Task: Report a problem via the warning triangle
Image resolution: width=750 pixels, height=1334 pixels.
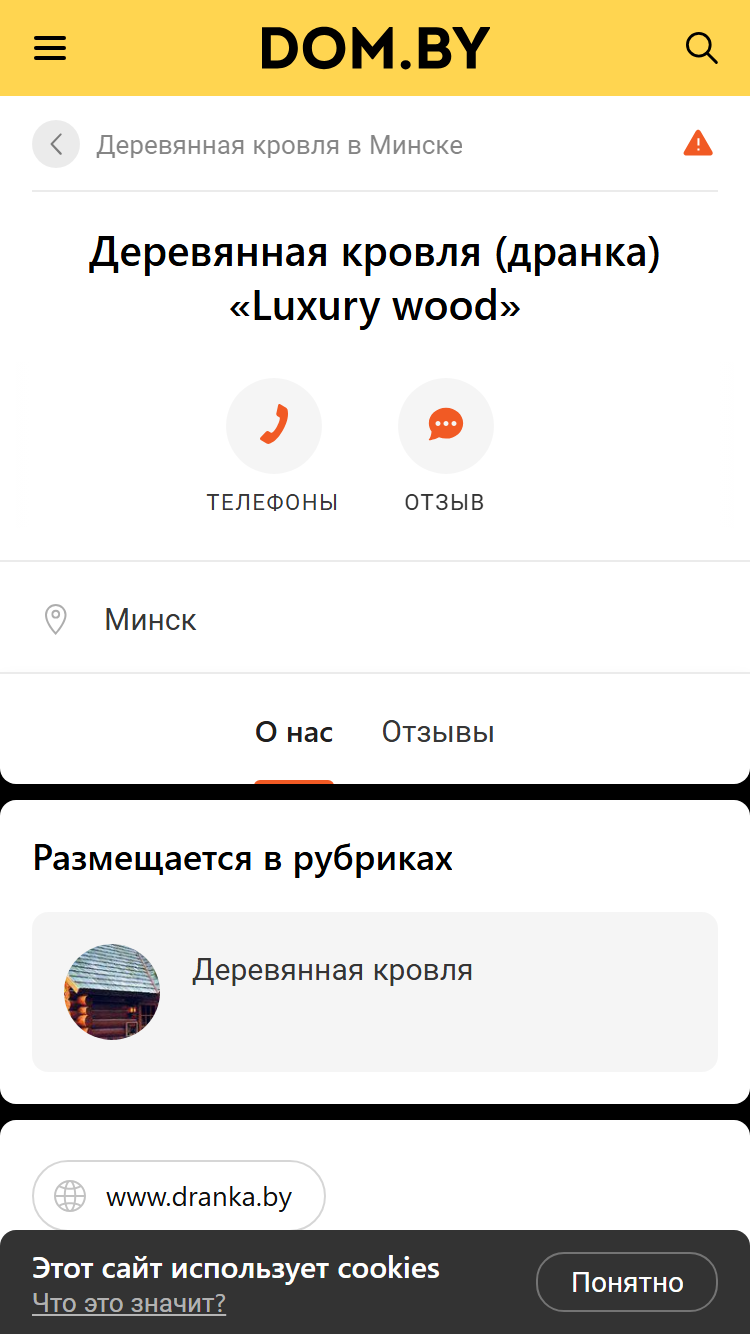Action: pos(698,144)
